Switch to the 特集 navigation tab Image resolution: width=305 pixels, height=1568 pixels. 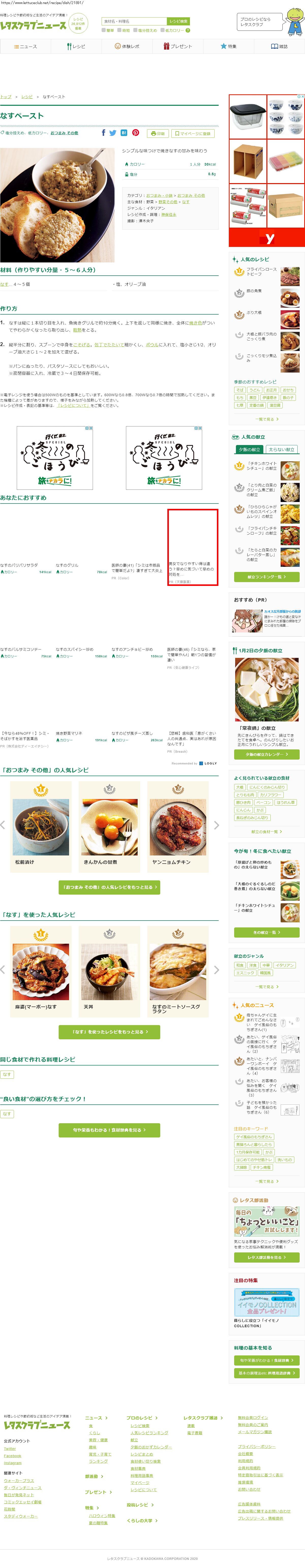(x=229, y=46)
